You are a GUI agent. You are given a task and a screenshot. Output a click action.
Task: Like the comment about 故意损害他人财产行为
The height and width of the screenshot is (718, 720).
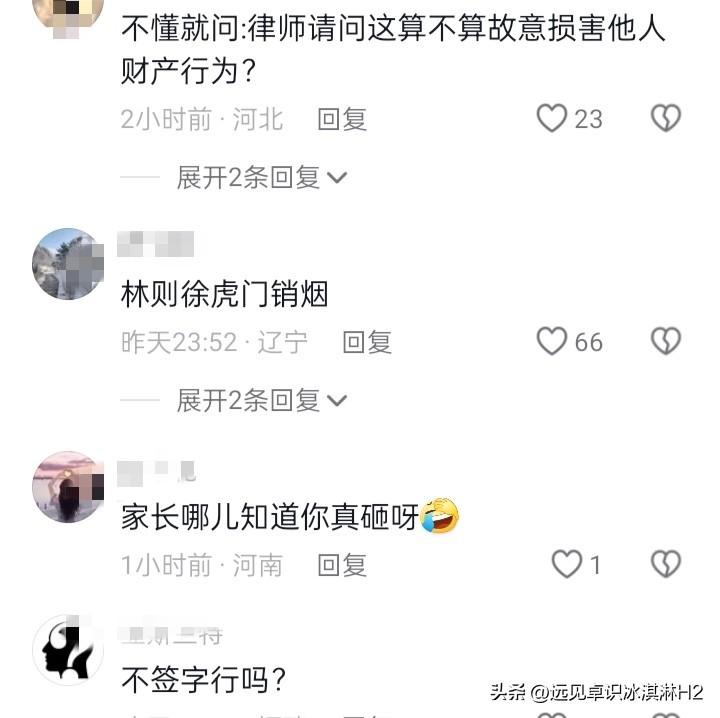pos(552,119)
